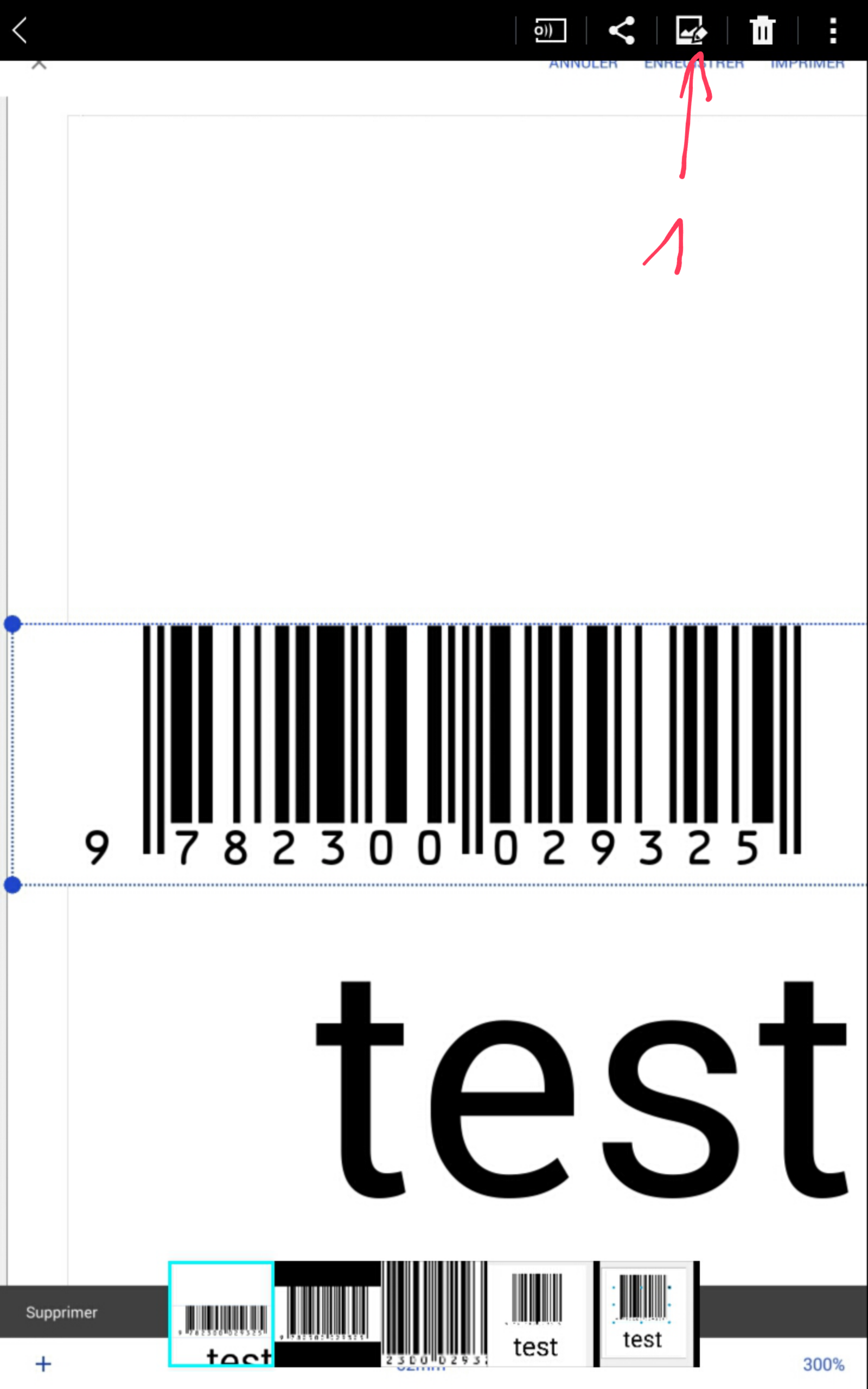This screenshot has height=1389, width=868.
Task: Open the last thumbnail with dotted selection handles
Action: point(647,1314)
